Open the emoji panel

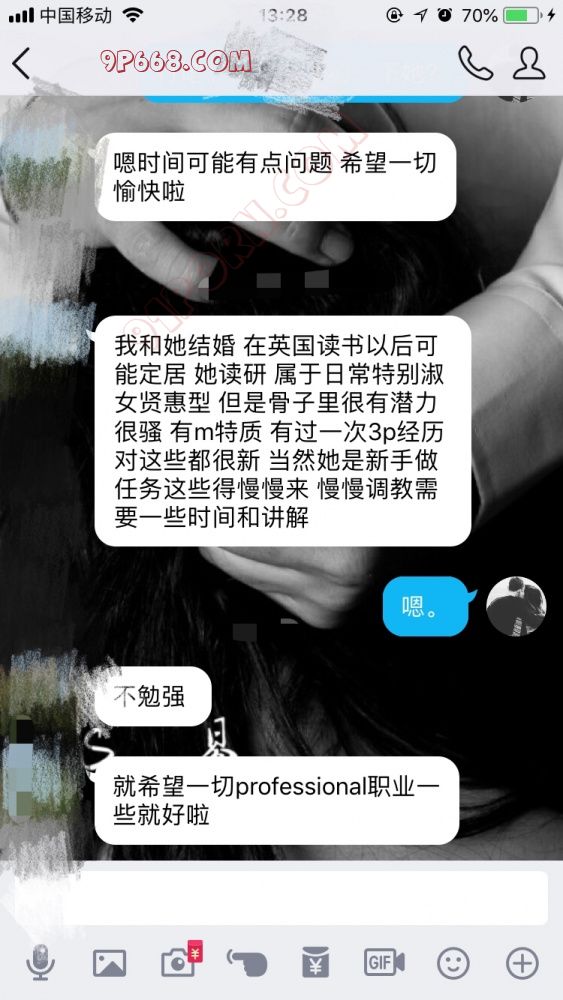point(453,963)
